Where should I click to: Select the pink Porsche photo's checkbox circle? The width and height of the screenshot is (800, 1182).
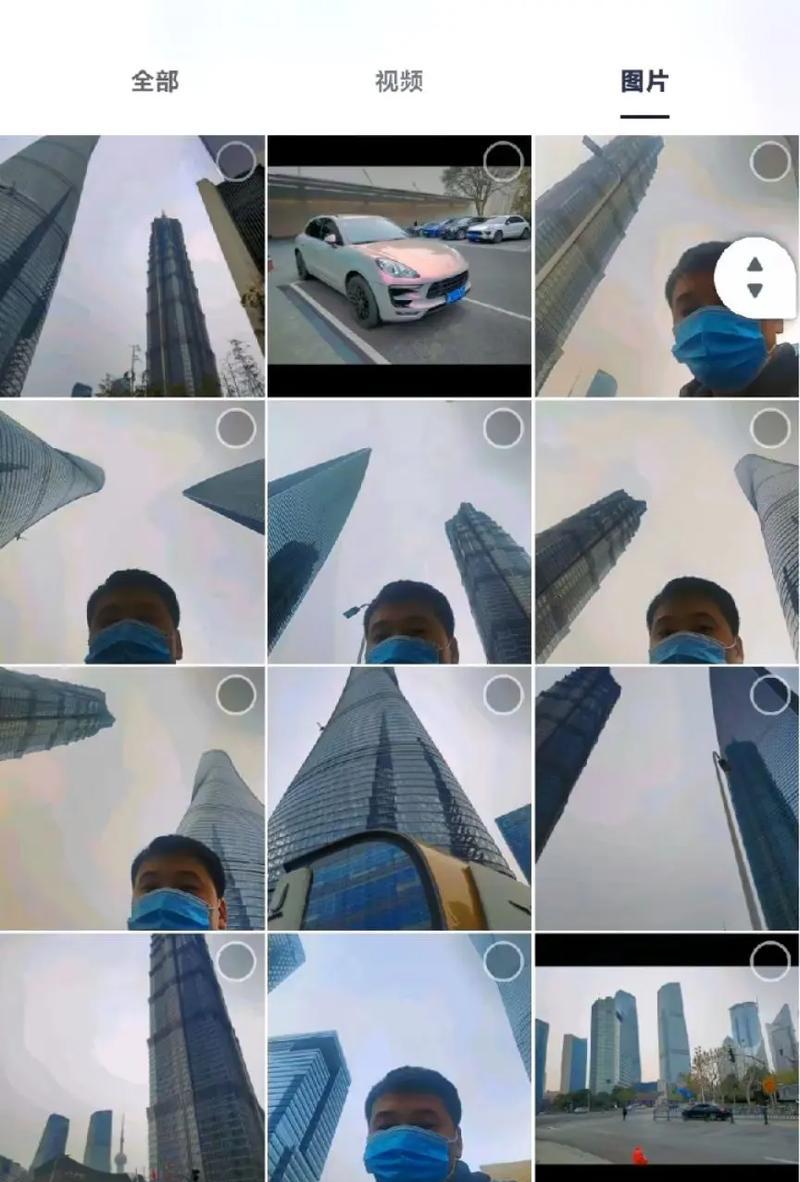coord(503,161)
